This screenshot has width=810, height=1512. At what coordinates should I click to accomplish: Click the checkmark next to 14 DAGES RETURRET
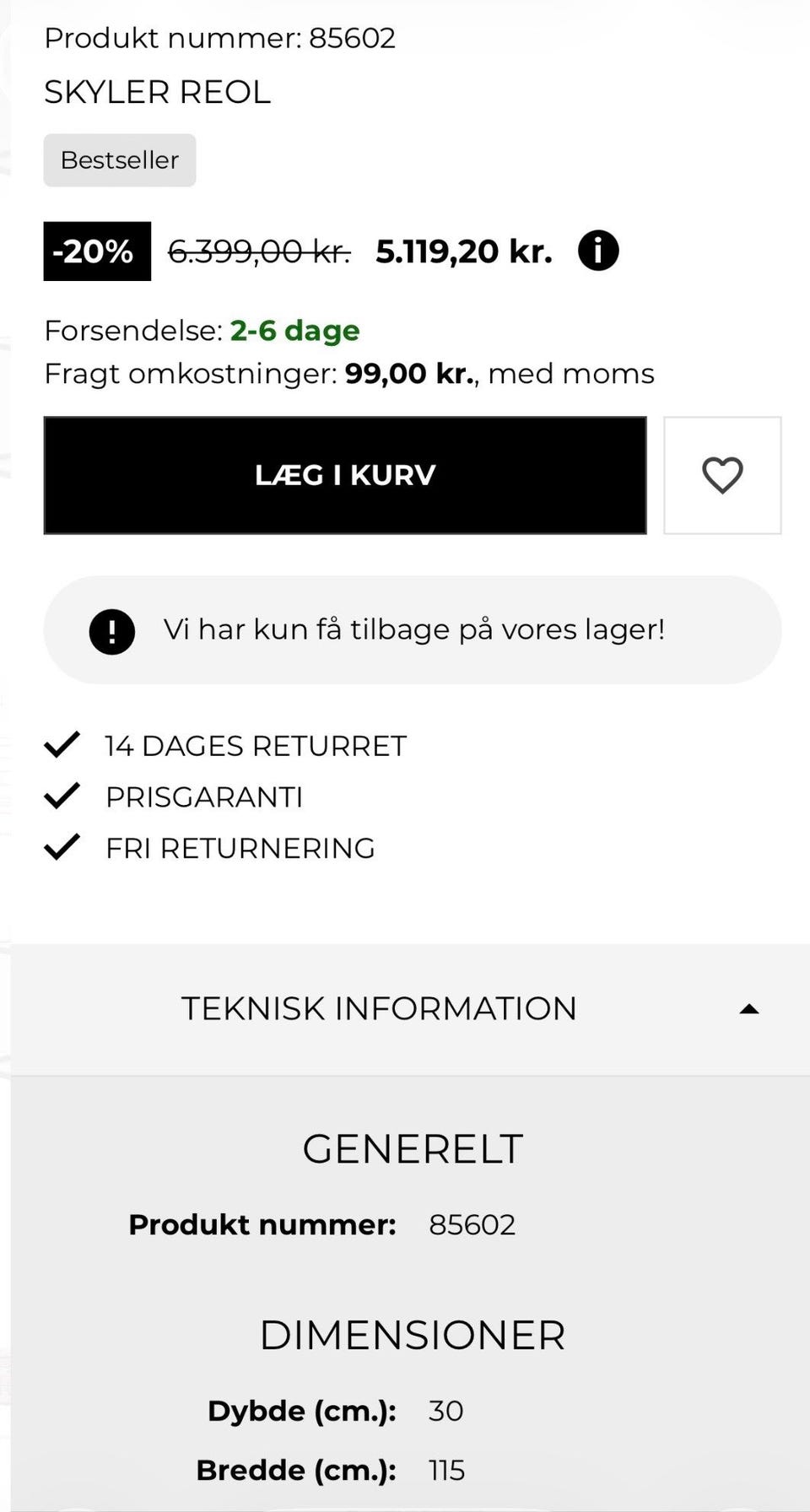point(62,744)
